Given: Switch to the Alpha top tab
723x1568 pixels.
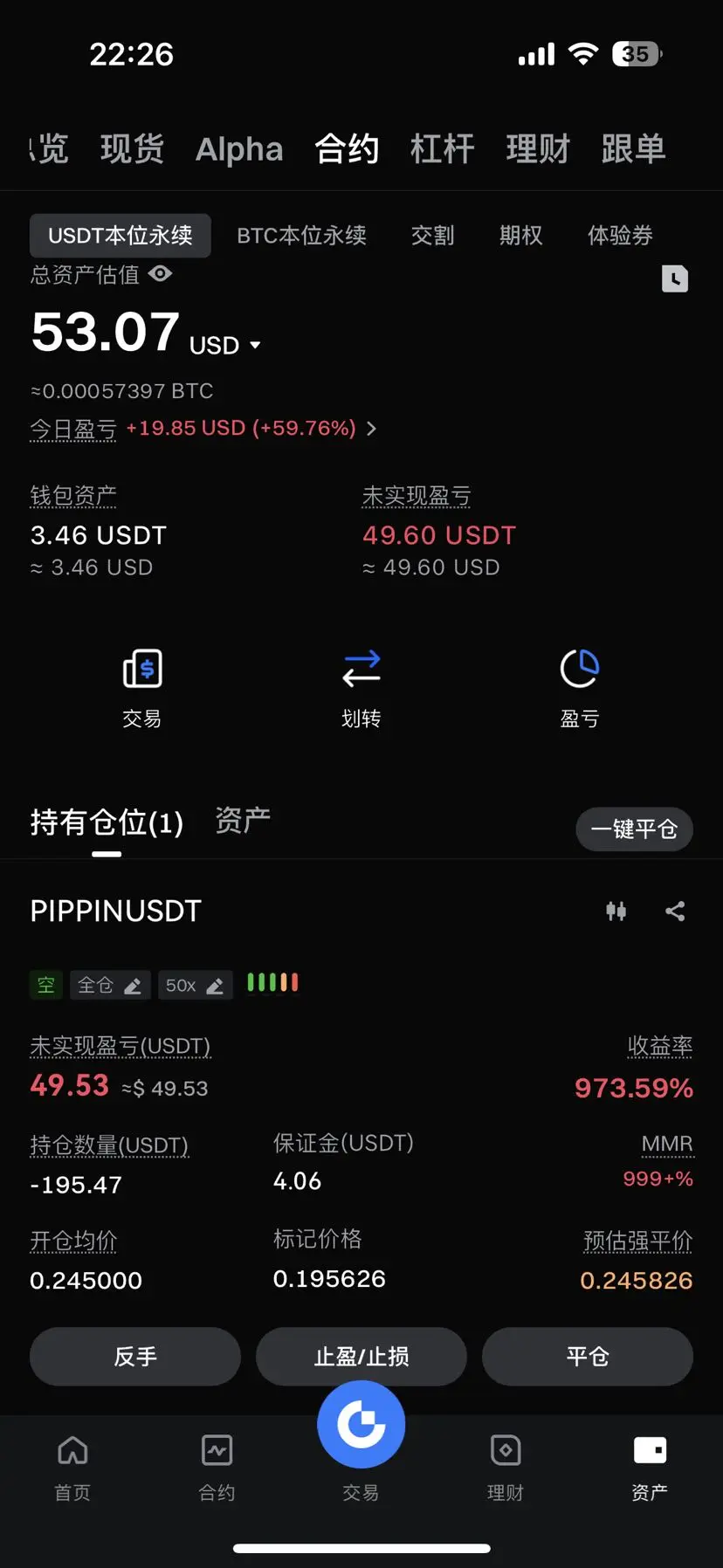Looking at the screenshot, I should 239,149.
